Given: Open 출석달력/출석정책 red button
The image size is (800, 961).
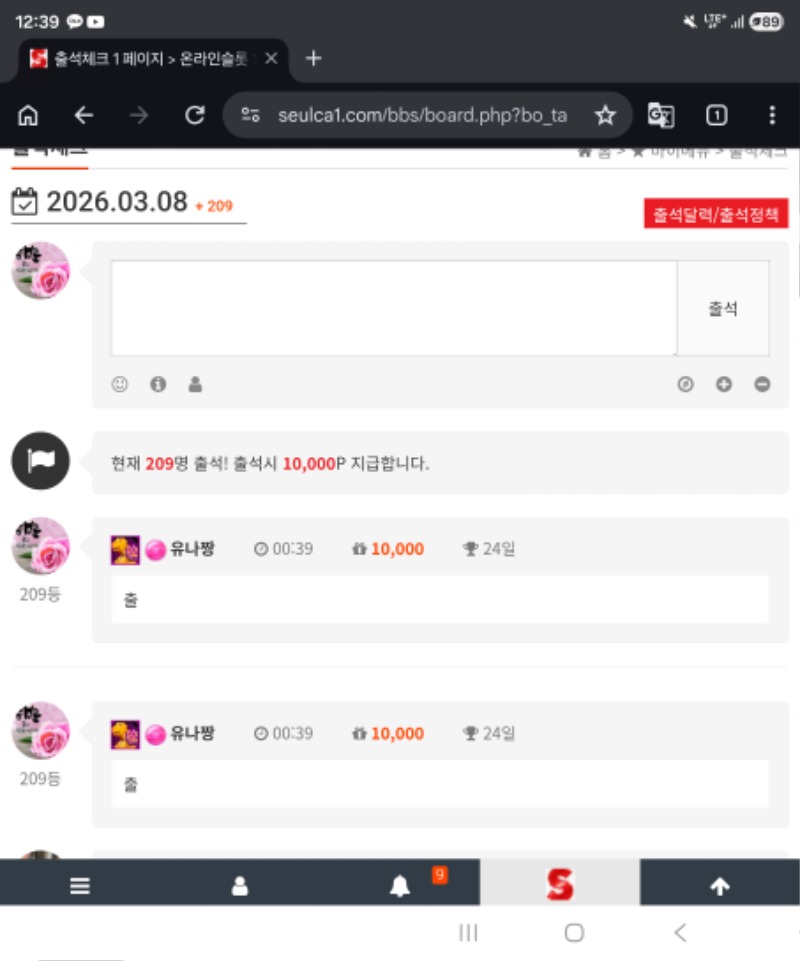Looking at the screenshot, I should pyautogui.click(x=715, y=214).
